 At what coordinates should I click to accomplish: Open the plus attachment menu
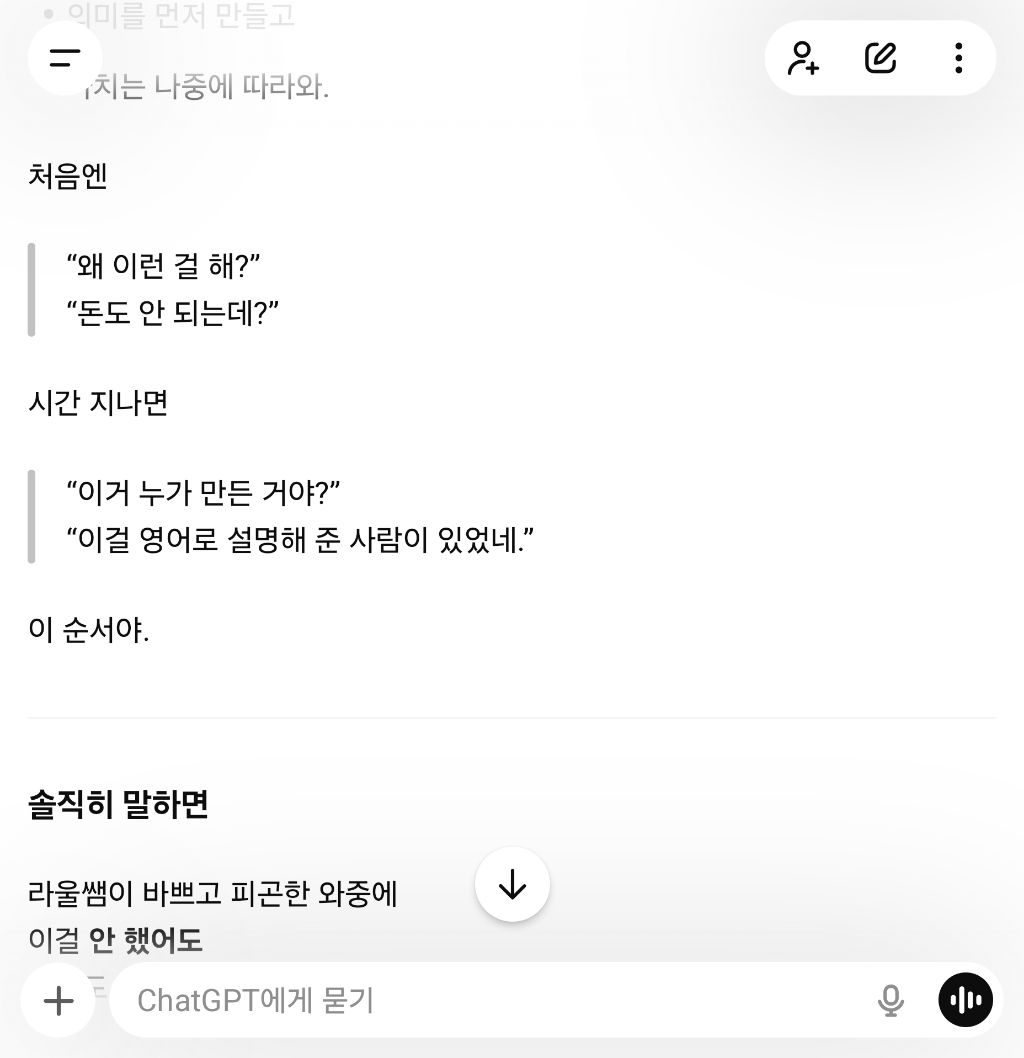[x=59, y=1000]
